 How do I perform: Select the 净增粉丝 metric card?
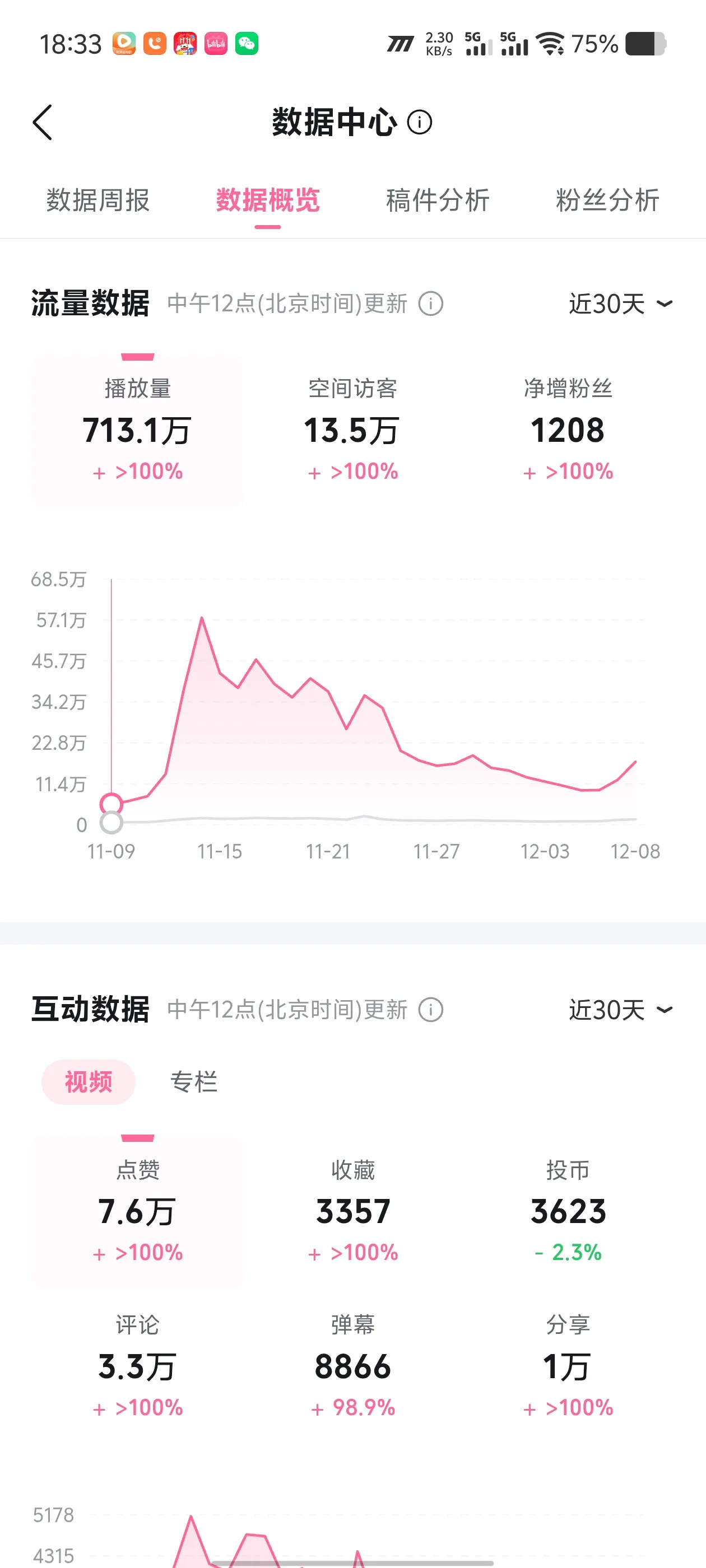568,430
